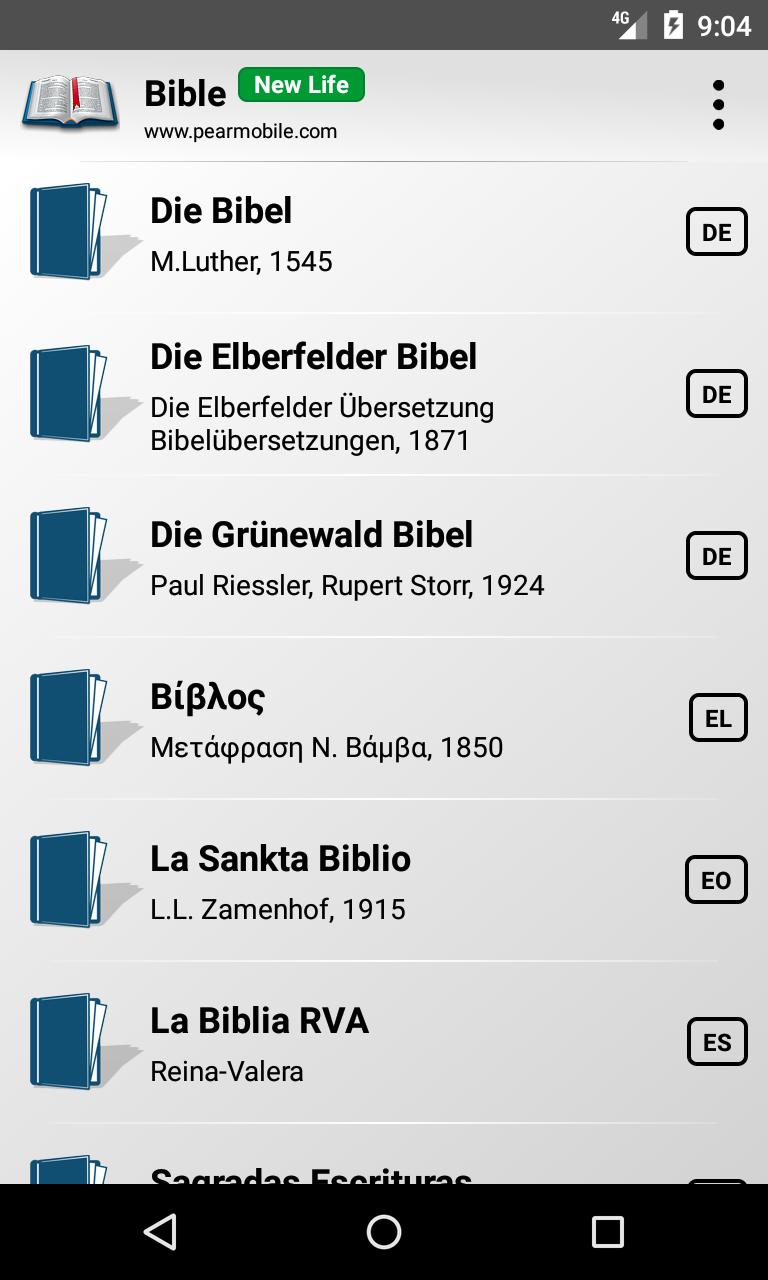Viewport: 768px width, 1280px height.
Task: Tap the green New Life badge
Action: [x=301, y=85]
